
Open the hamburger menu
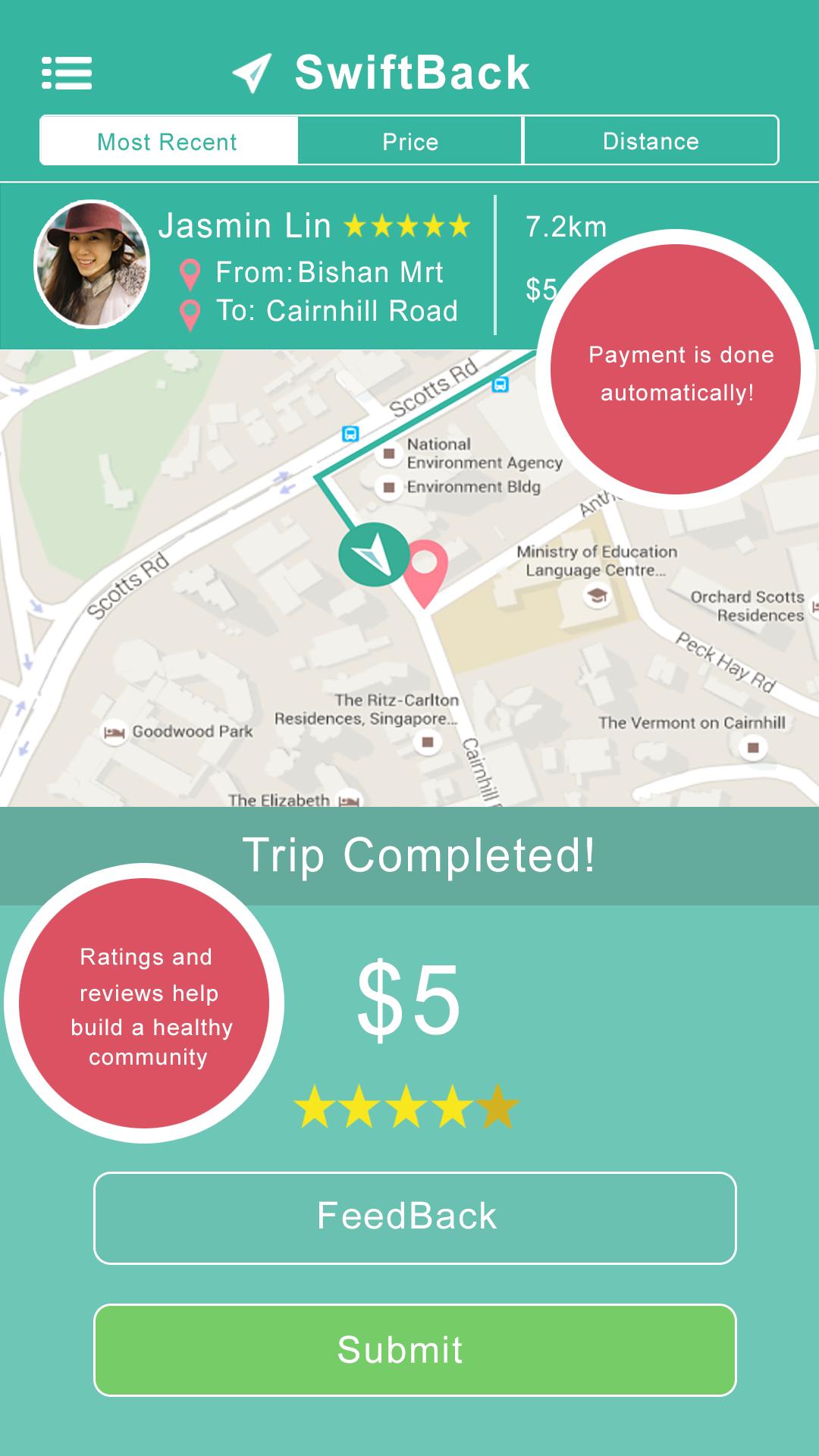(67, 74)
